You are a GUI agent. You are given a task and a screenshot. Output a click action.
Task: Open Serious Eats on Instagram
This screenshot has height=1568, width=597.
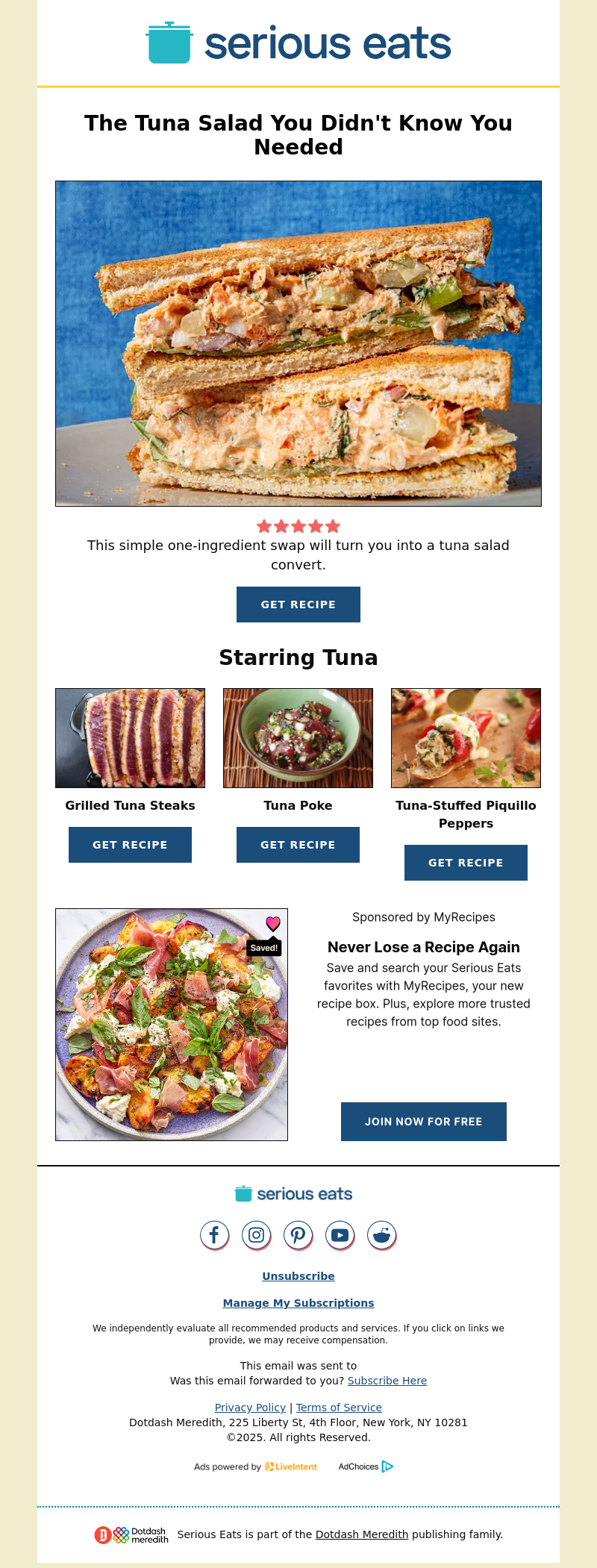256,1235
